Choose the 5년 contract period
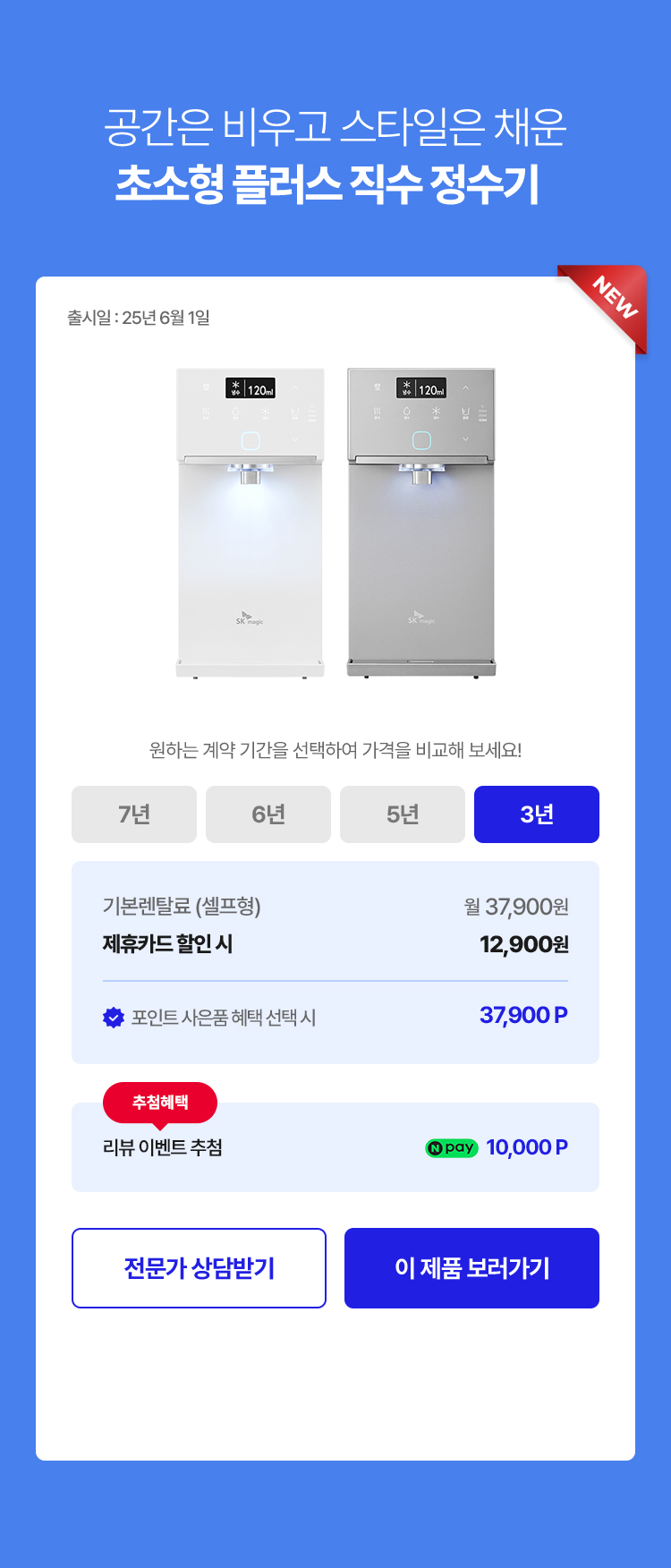 (x=403, y=814)
